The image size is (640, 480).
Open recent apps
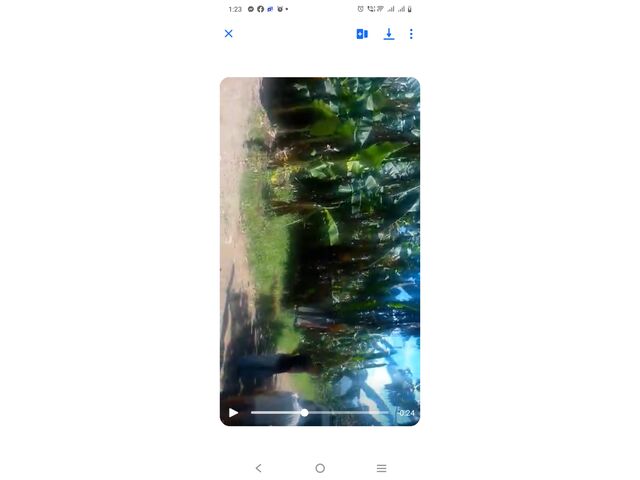[x=381, y=468]
